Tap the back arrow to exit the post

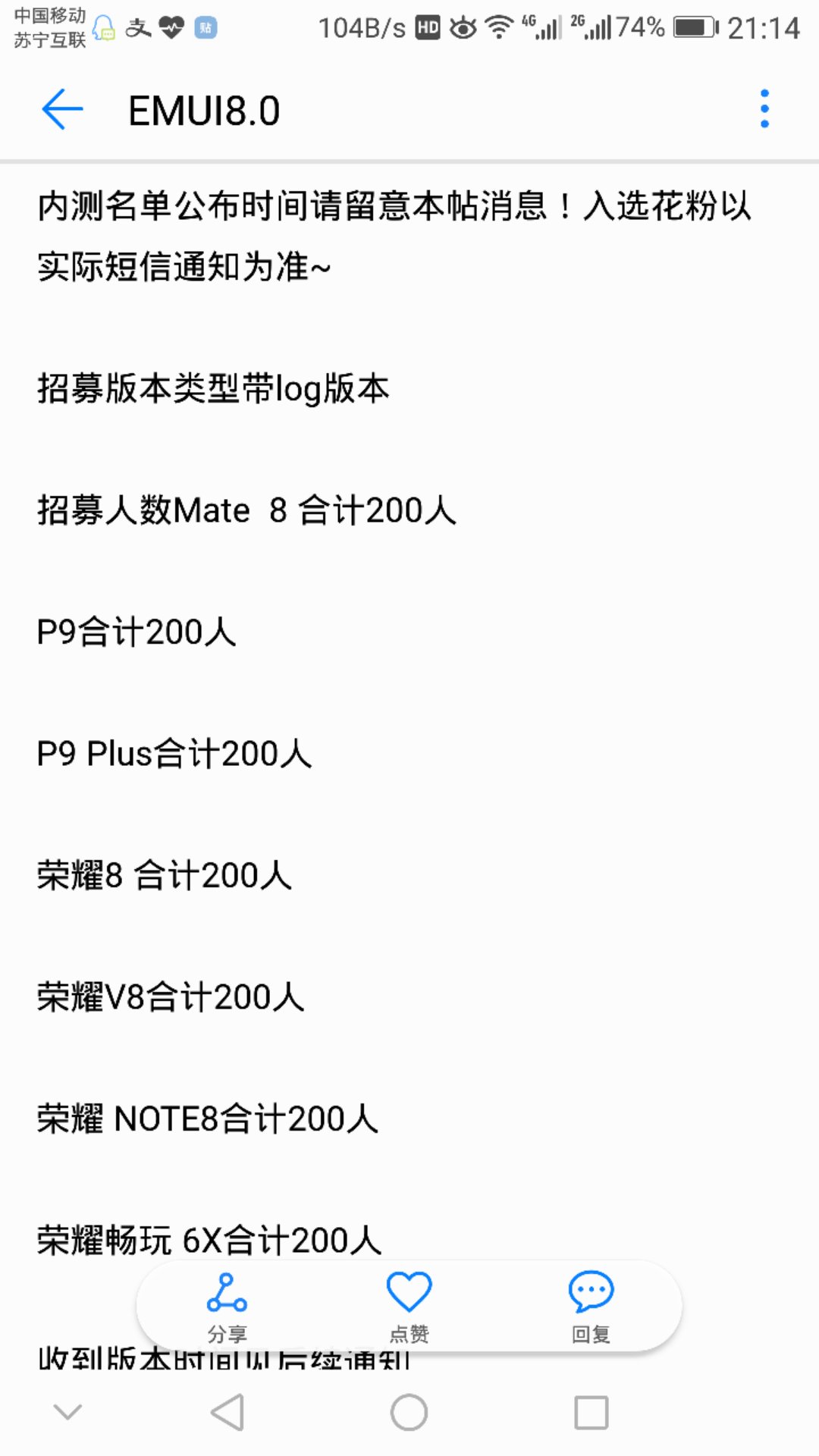click(x=61, y=109)
